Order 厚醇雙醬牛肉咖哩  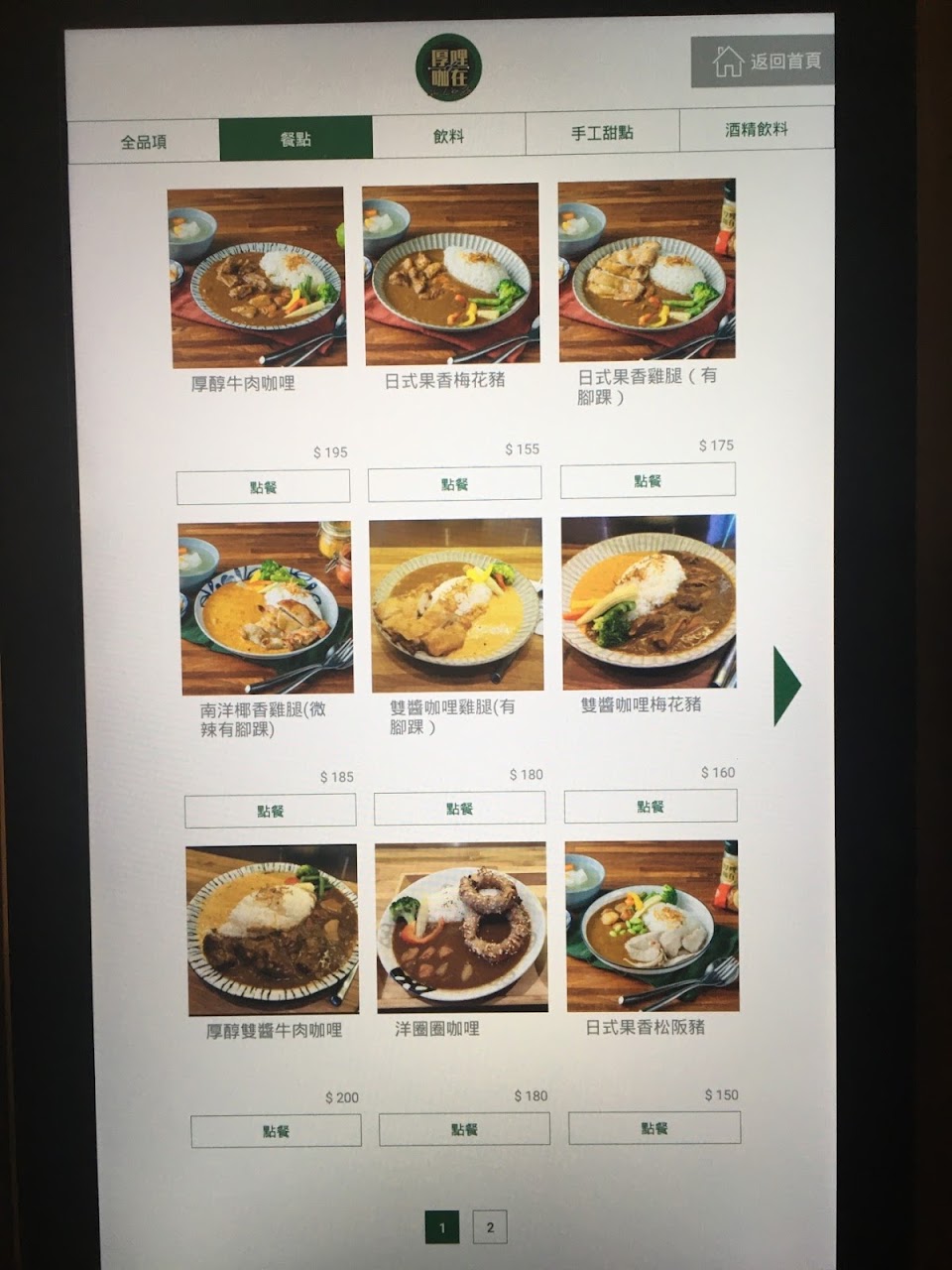point(276,1131)
